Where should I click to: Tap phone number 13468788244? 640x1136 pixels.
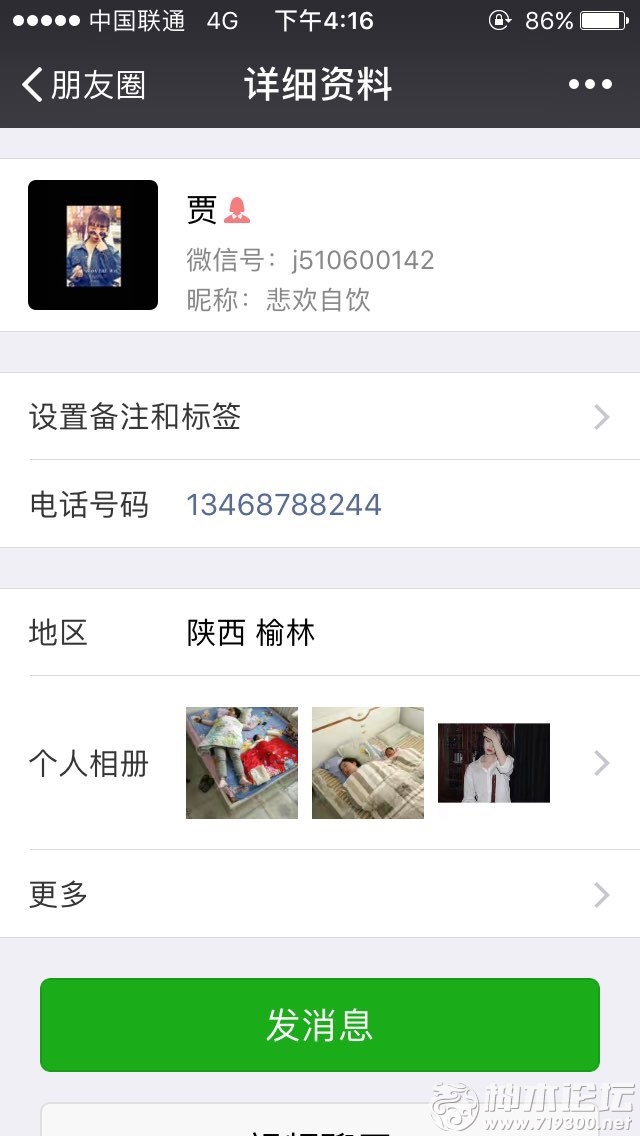pos(284,504)
